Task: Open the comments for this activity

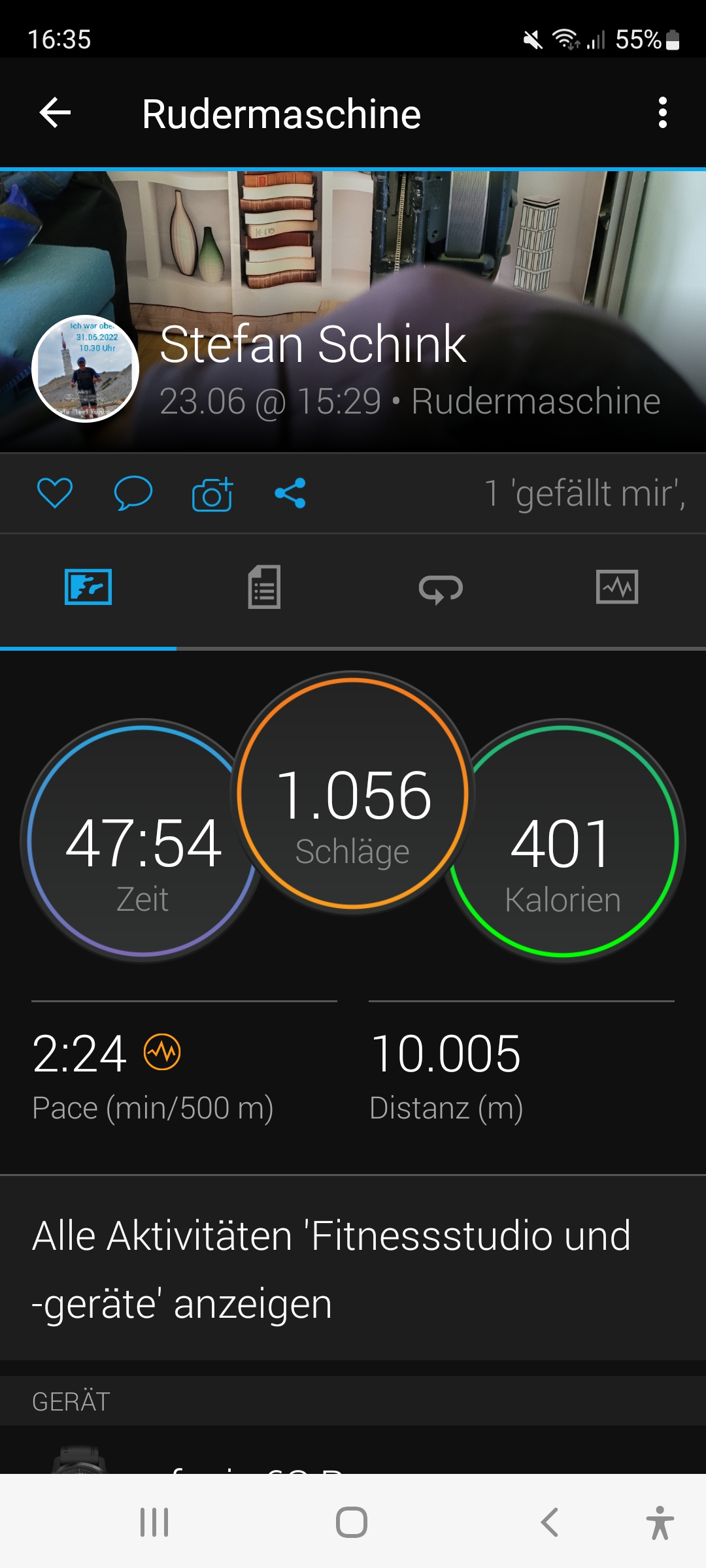Action: pos(133,493)
